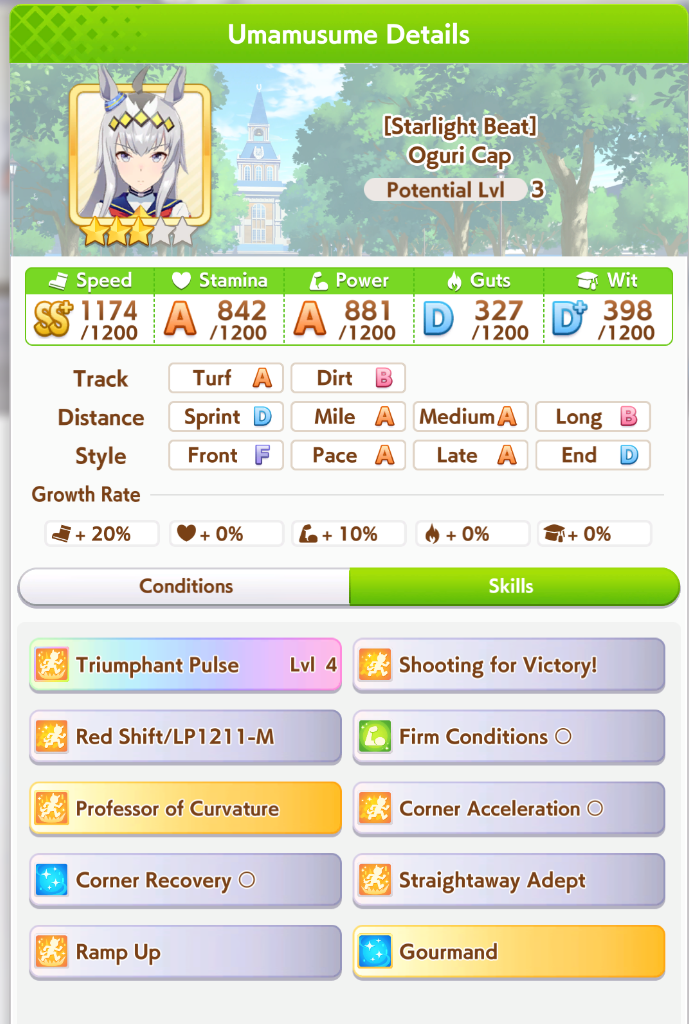Tap the Firm Conditions skill
This screenshot has width=689, height=1024.
[509, 737]
